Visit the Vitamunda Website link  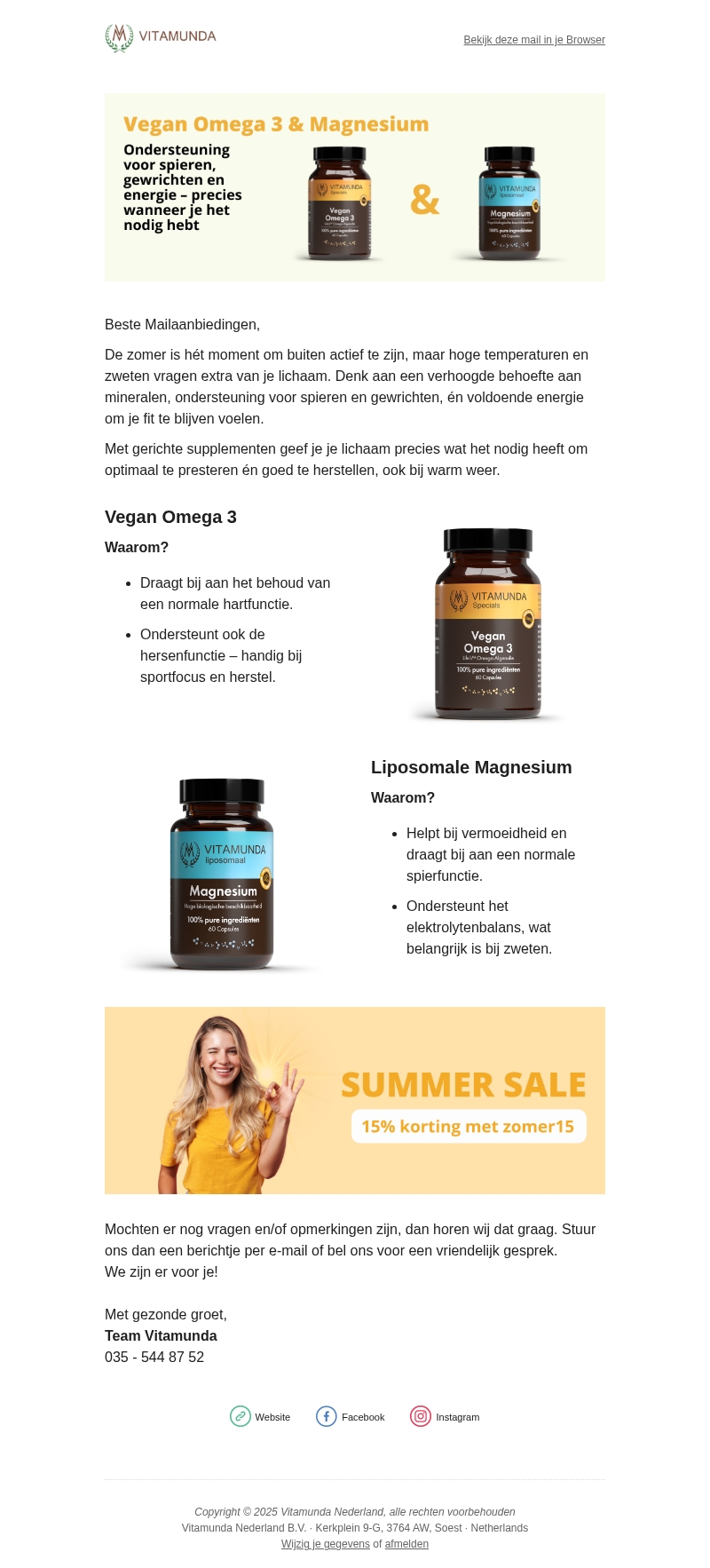261,1416
